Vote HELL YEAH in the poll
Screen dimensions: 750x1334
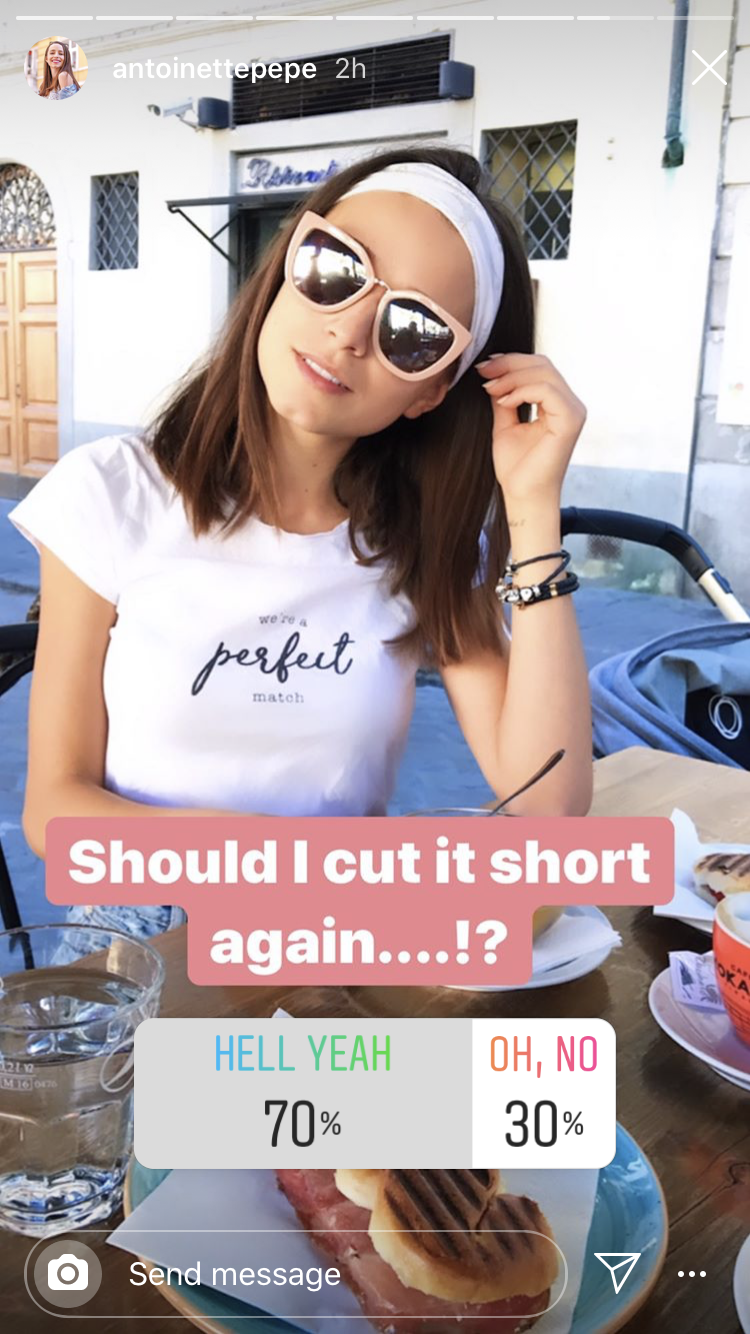[x=303, y=1092]
